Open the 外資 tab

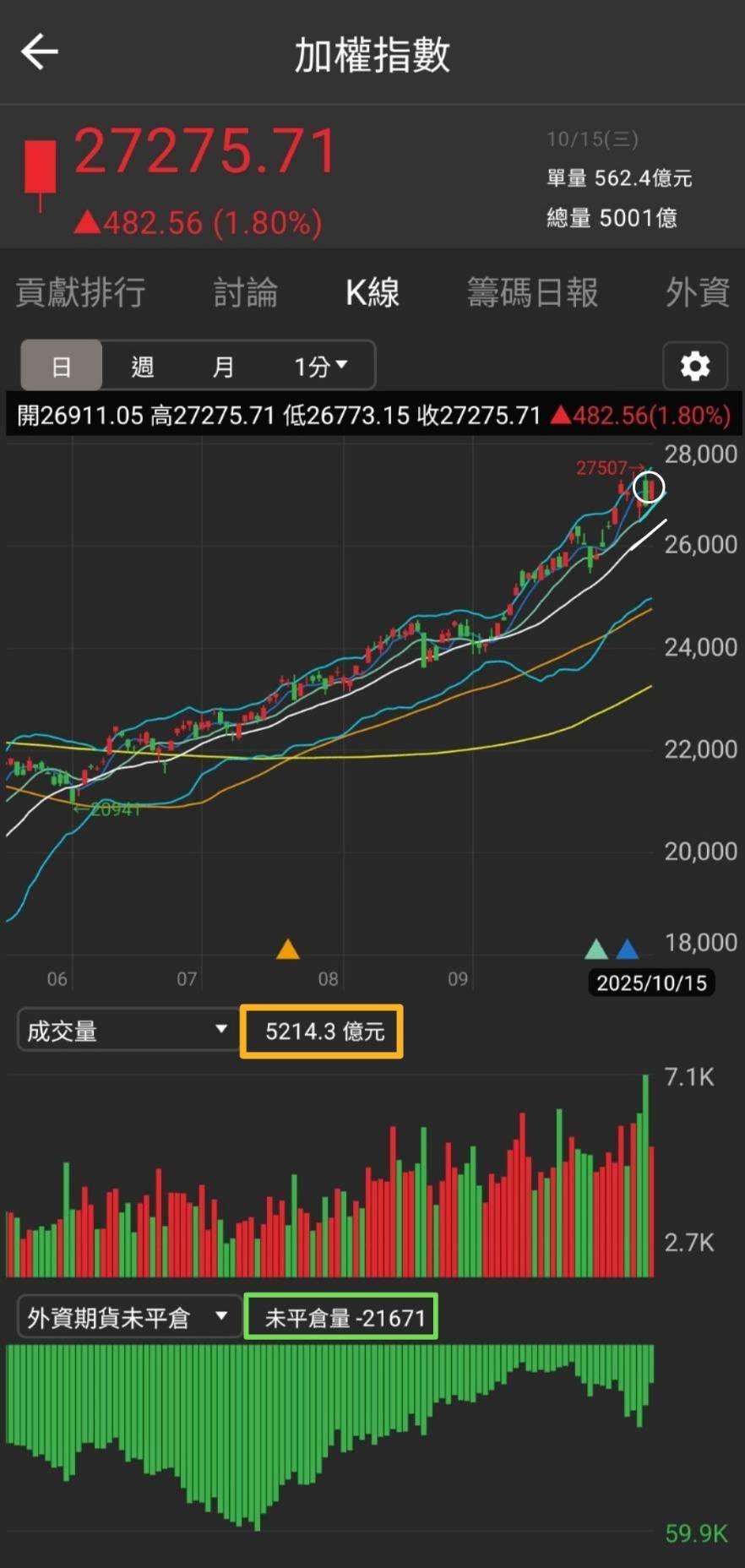[x=698, y=292]
